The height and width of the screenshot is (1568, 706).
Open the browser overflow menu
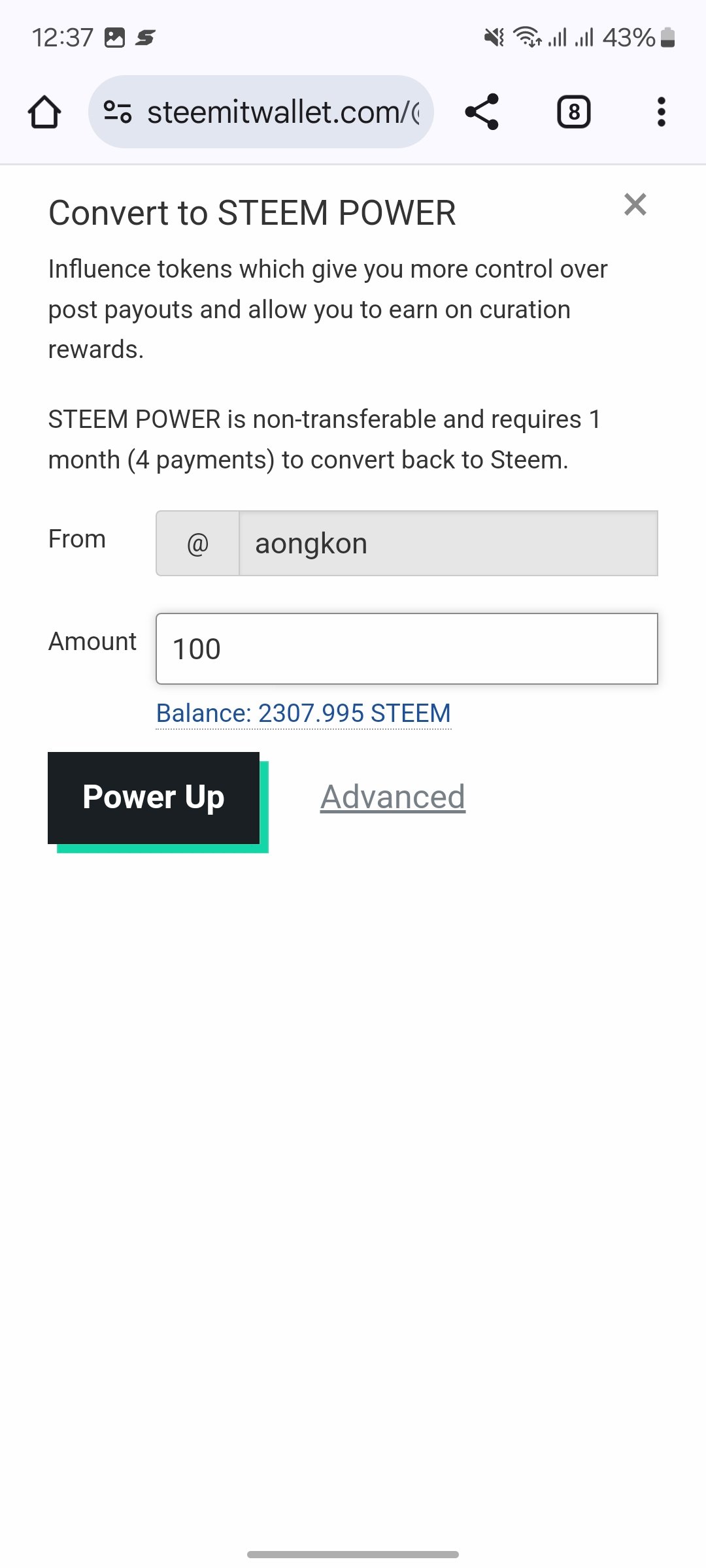(x=662, y=112)
